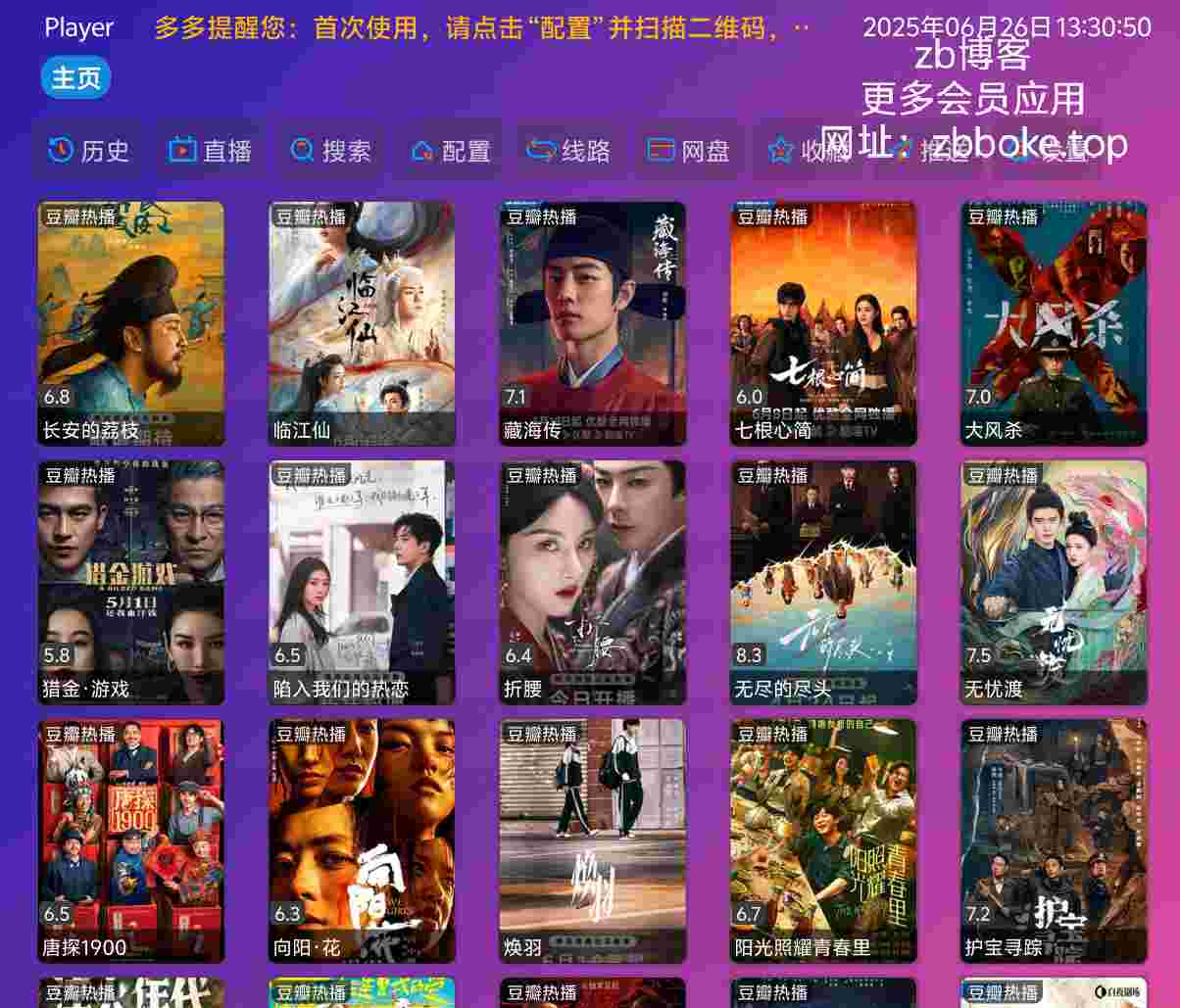Open the 七根心简 poster card
Image resolution: width=1180 pixels, height=1008 pixels.
(x=823, y=323)
